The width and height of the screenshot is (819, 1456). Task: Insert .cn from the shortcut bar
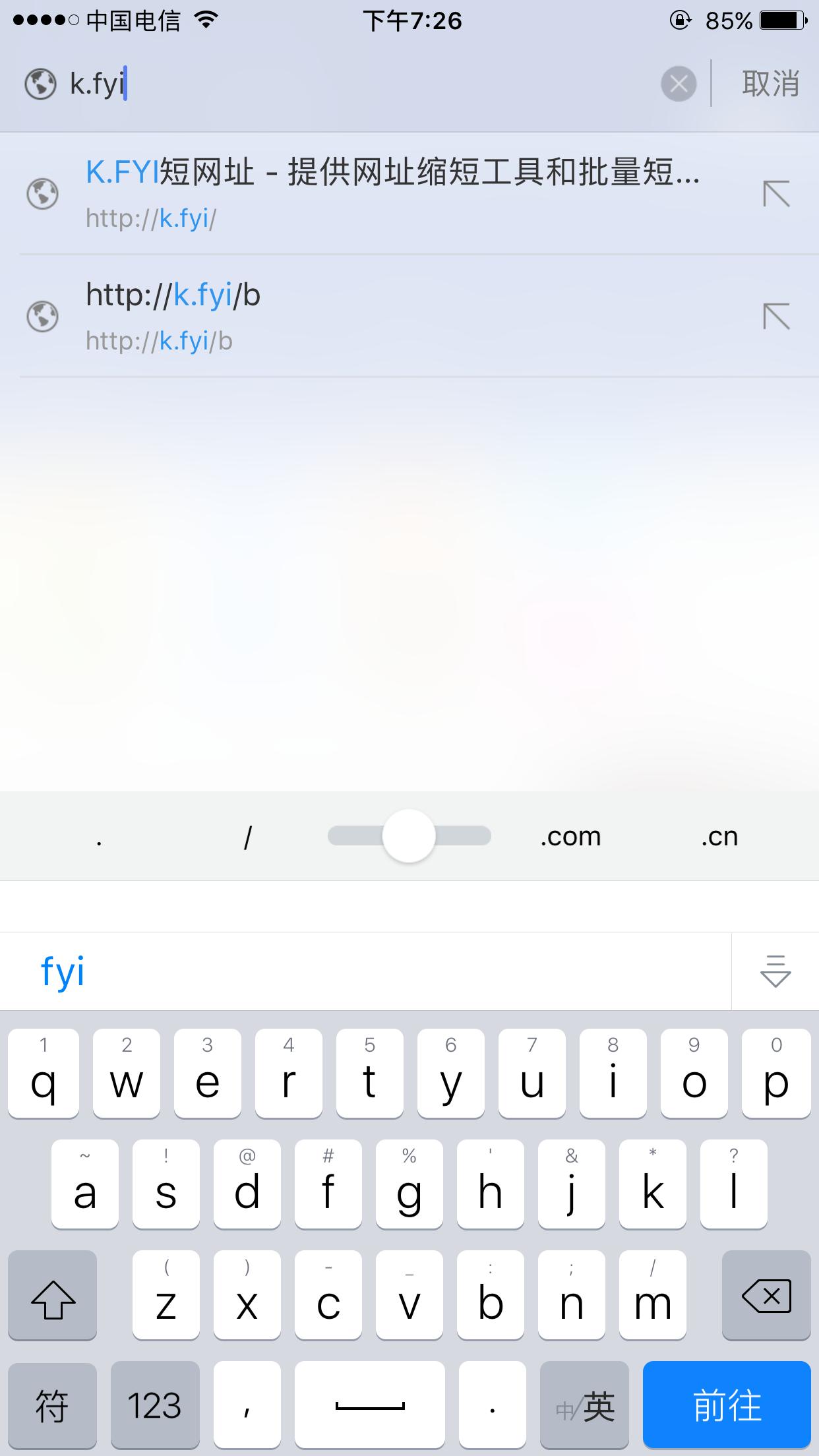pos(719,837)
